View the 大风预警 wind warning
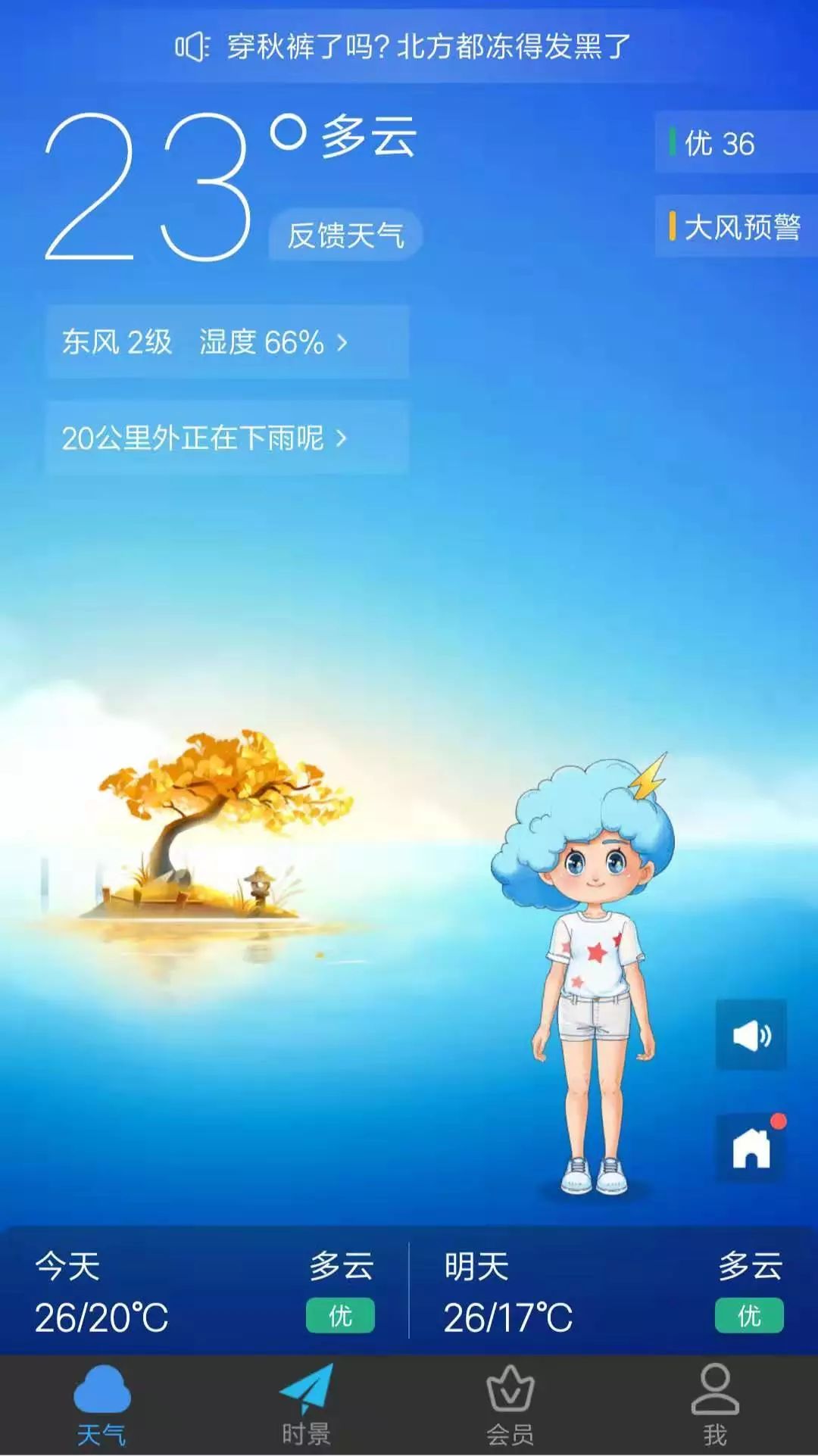Image resolution: width=818 pixels, height=1456 pixels. 736,226
